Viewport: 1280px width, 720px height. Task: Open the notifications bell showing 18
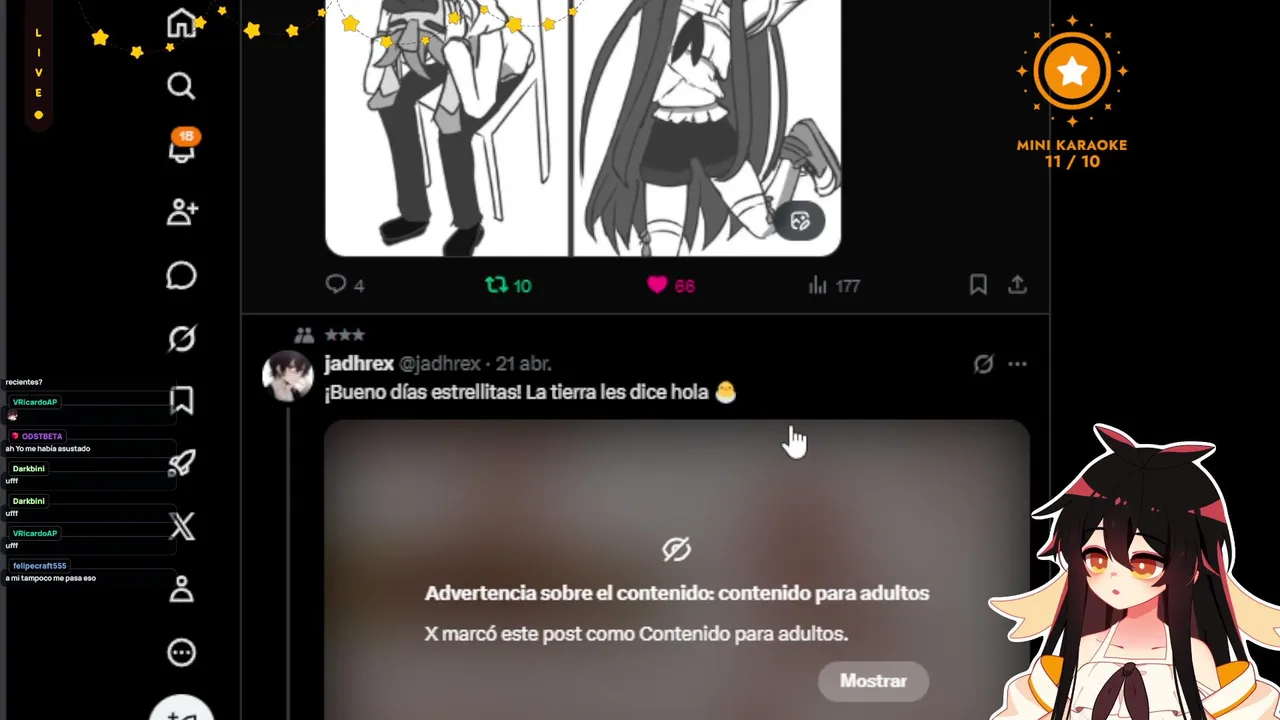[x=181, y=148]
